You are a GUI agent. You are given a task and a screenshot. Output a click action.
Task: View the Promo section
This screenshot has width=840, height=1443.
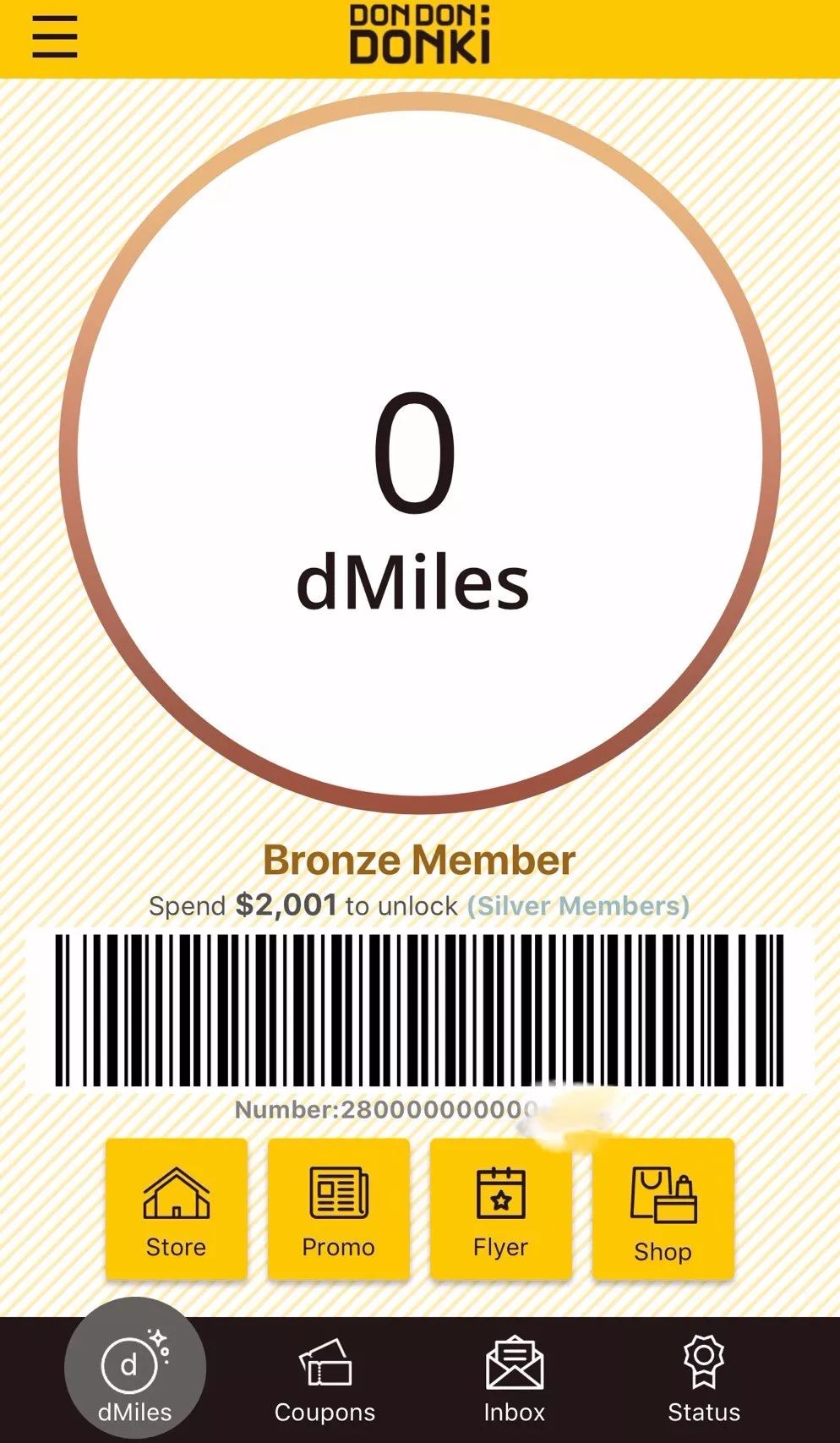338,1209
